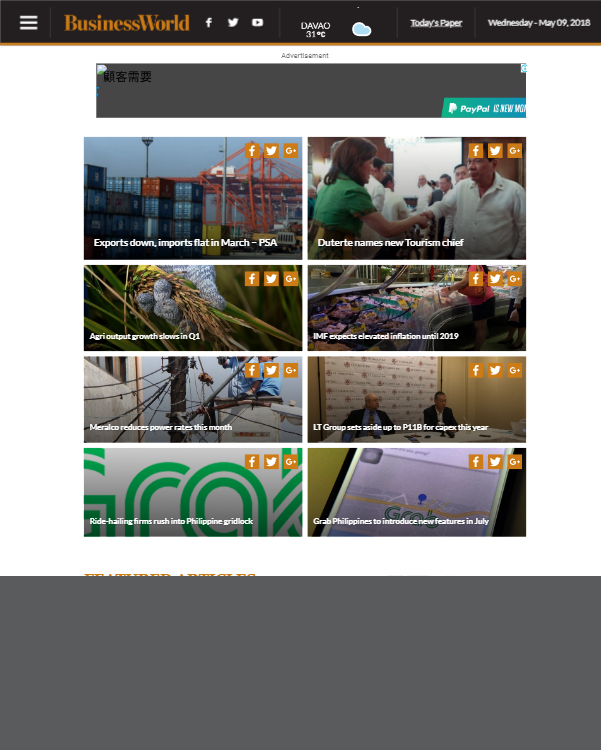Image resolution: width=601 pixels, height=750 pixels.
Task: Share the LT Group article on Google+
Action: pyautogui.click(x=515, y=370)
